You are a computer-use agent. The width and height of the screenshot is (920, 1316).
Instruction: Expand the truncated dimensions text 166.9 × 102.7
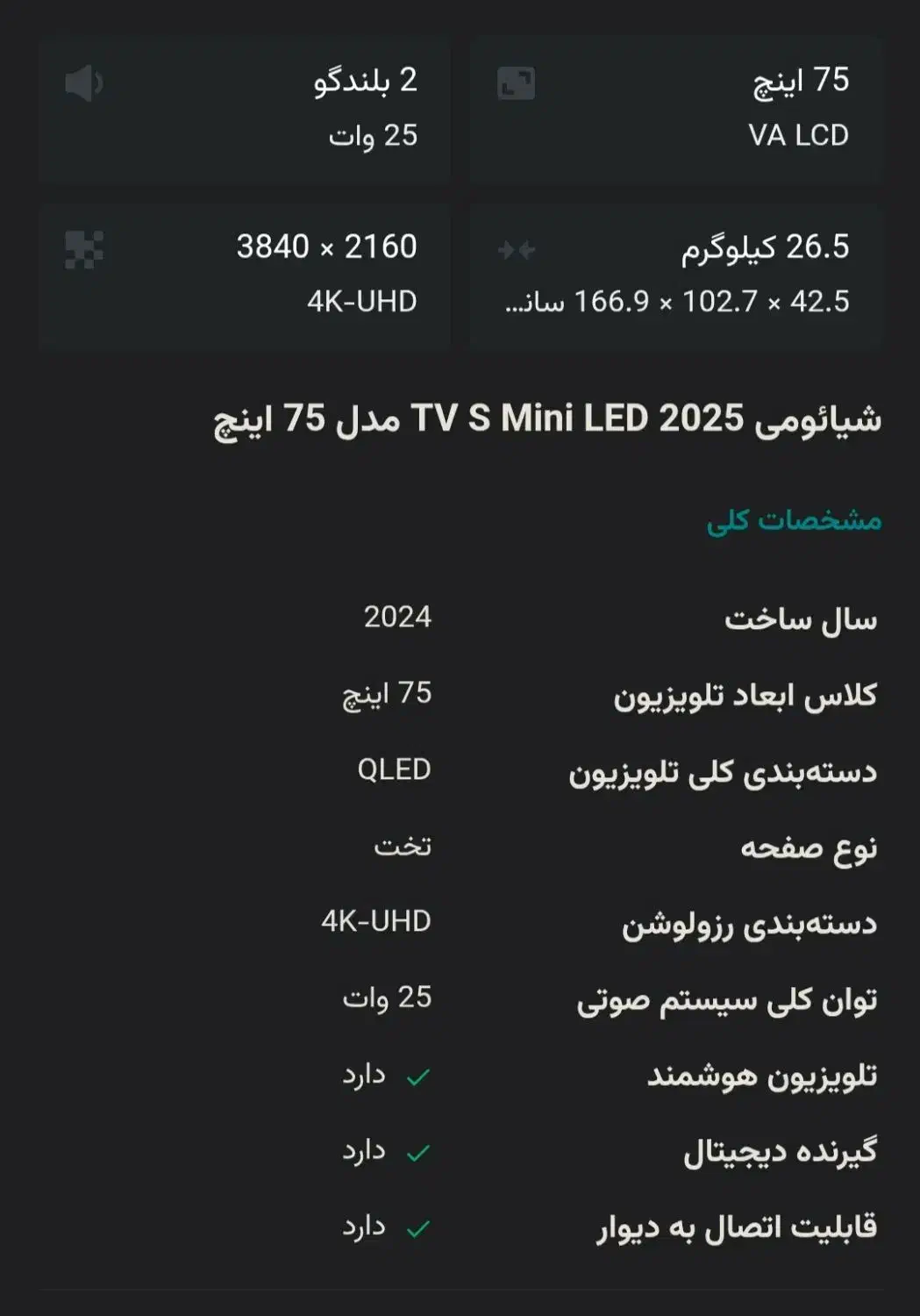pyautogui.click(x=680, y=301)
